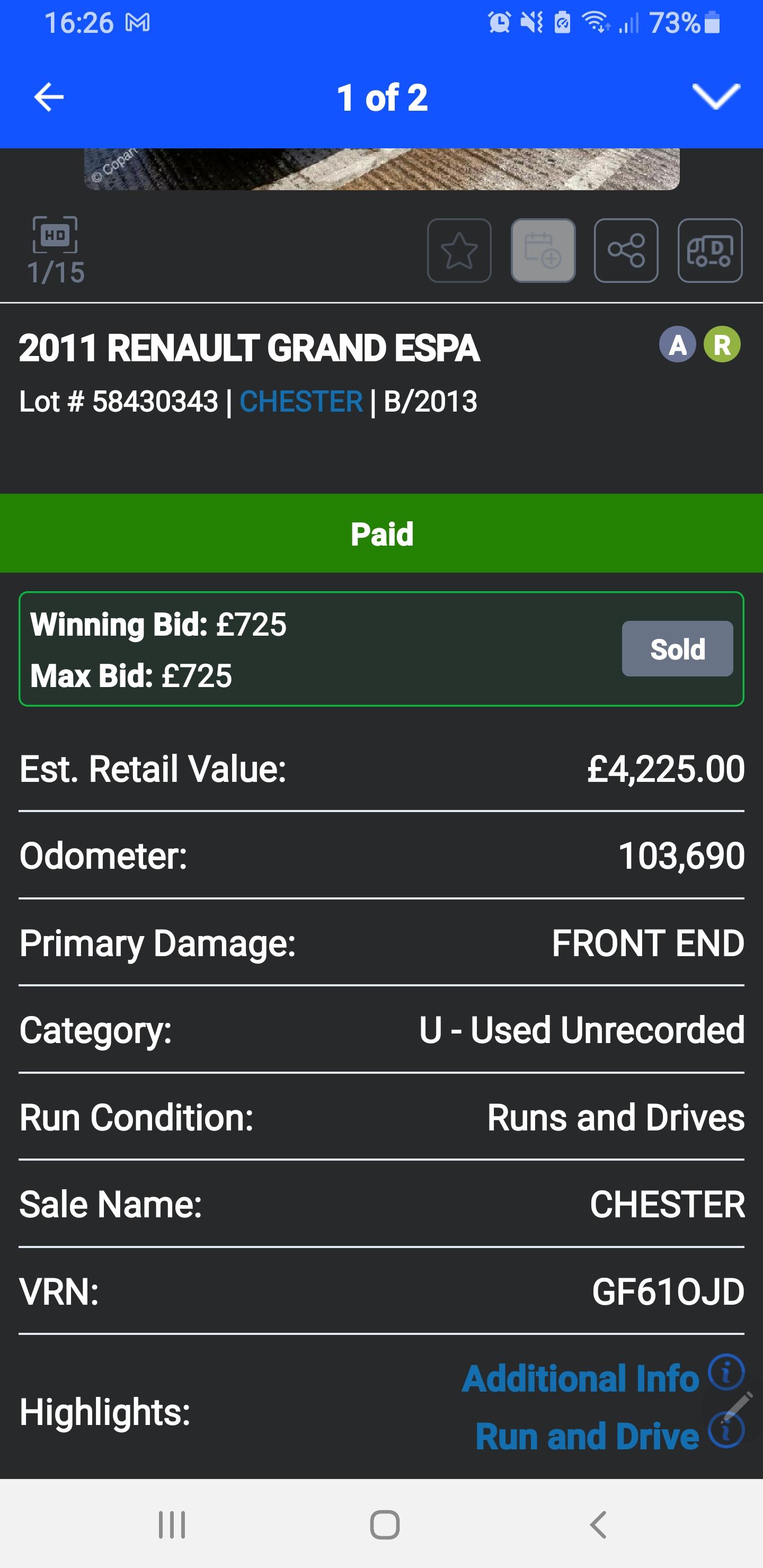Open the delivery truck option
Image resolution: width=763 pixels, height=1568 pixels.
point(710,251)
